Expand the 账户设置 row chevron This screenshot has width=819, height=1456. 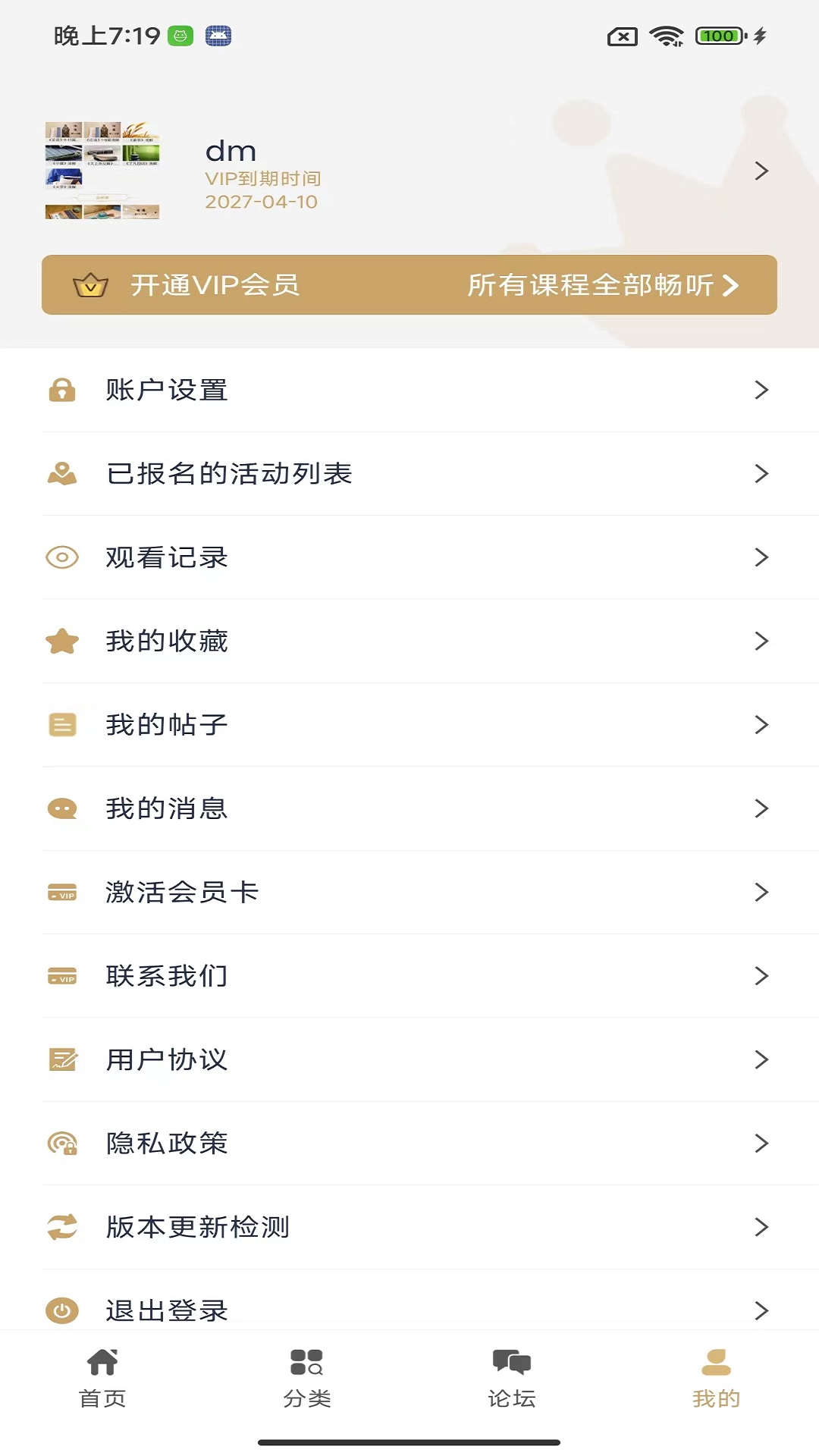[x=761, y=391]
